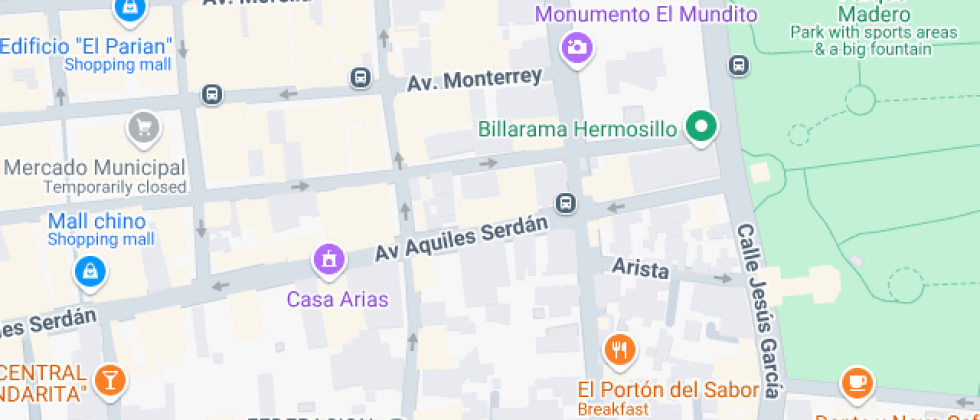Select El Portón del Sabor restaurant pin
Image resolution: width=980 pixels, height=420 pixels.
[620, 349]
